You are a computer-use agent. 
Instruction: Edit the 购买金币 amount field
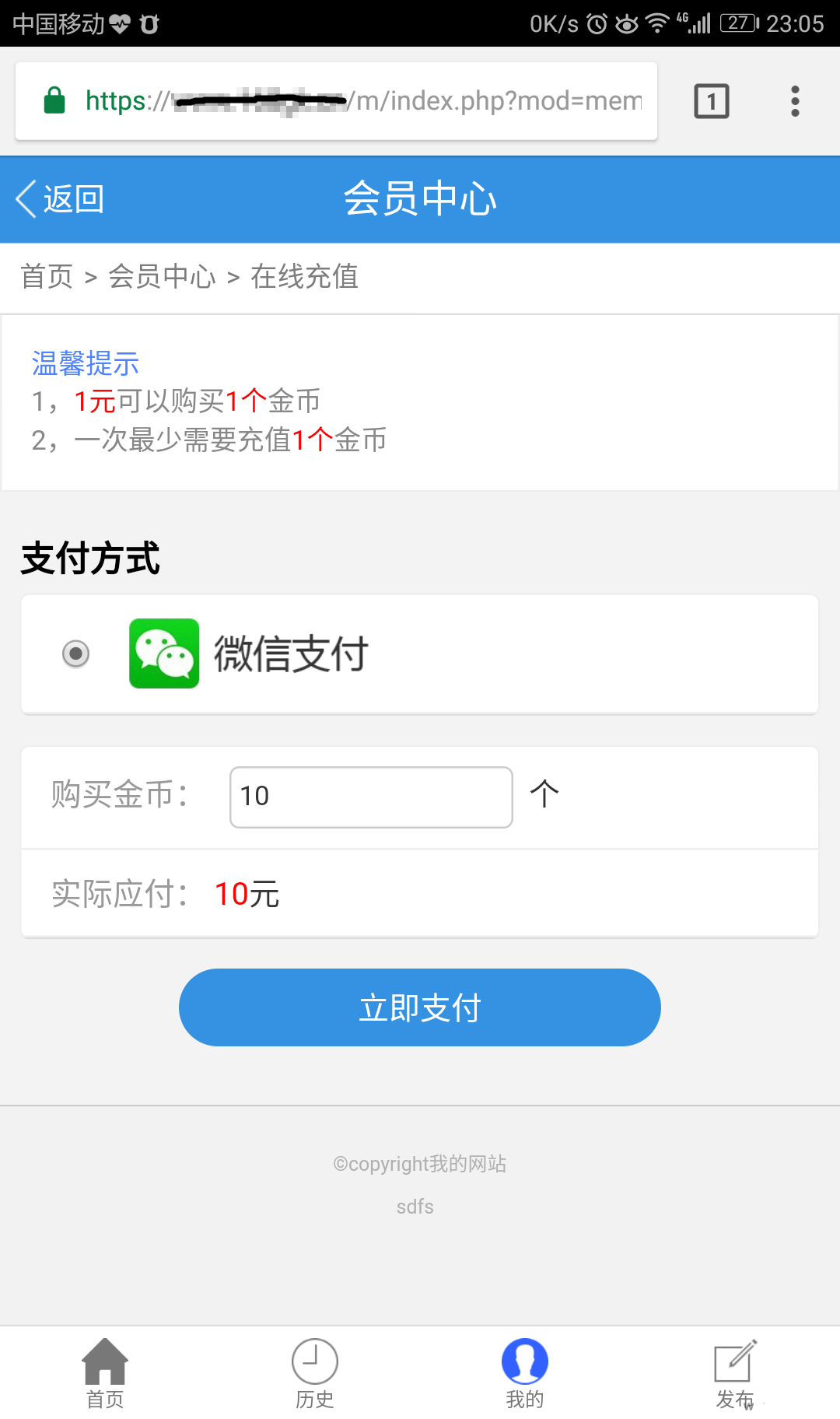pos(371,797)
